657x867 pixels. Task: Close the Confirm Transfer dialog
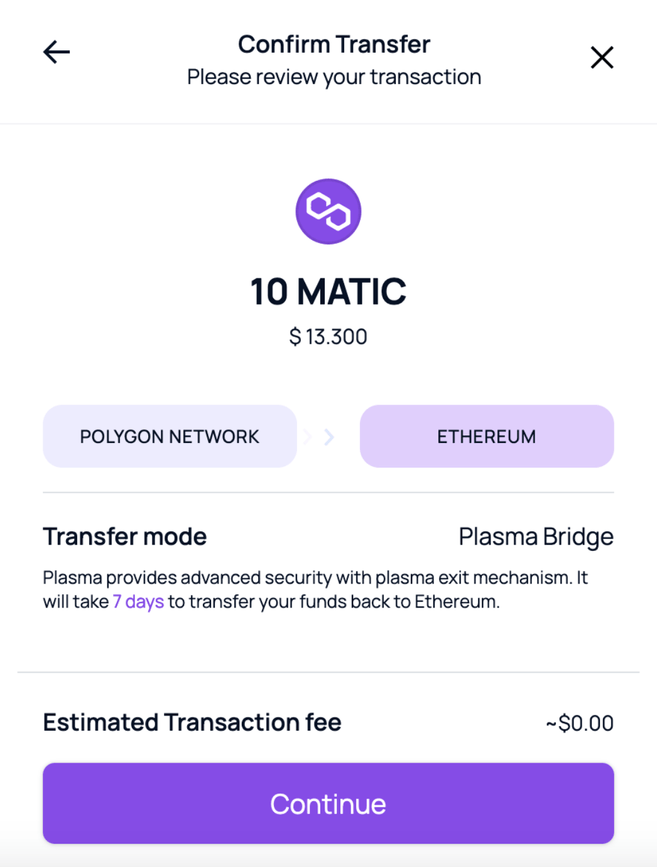point(601,57)
